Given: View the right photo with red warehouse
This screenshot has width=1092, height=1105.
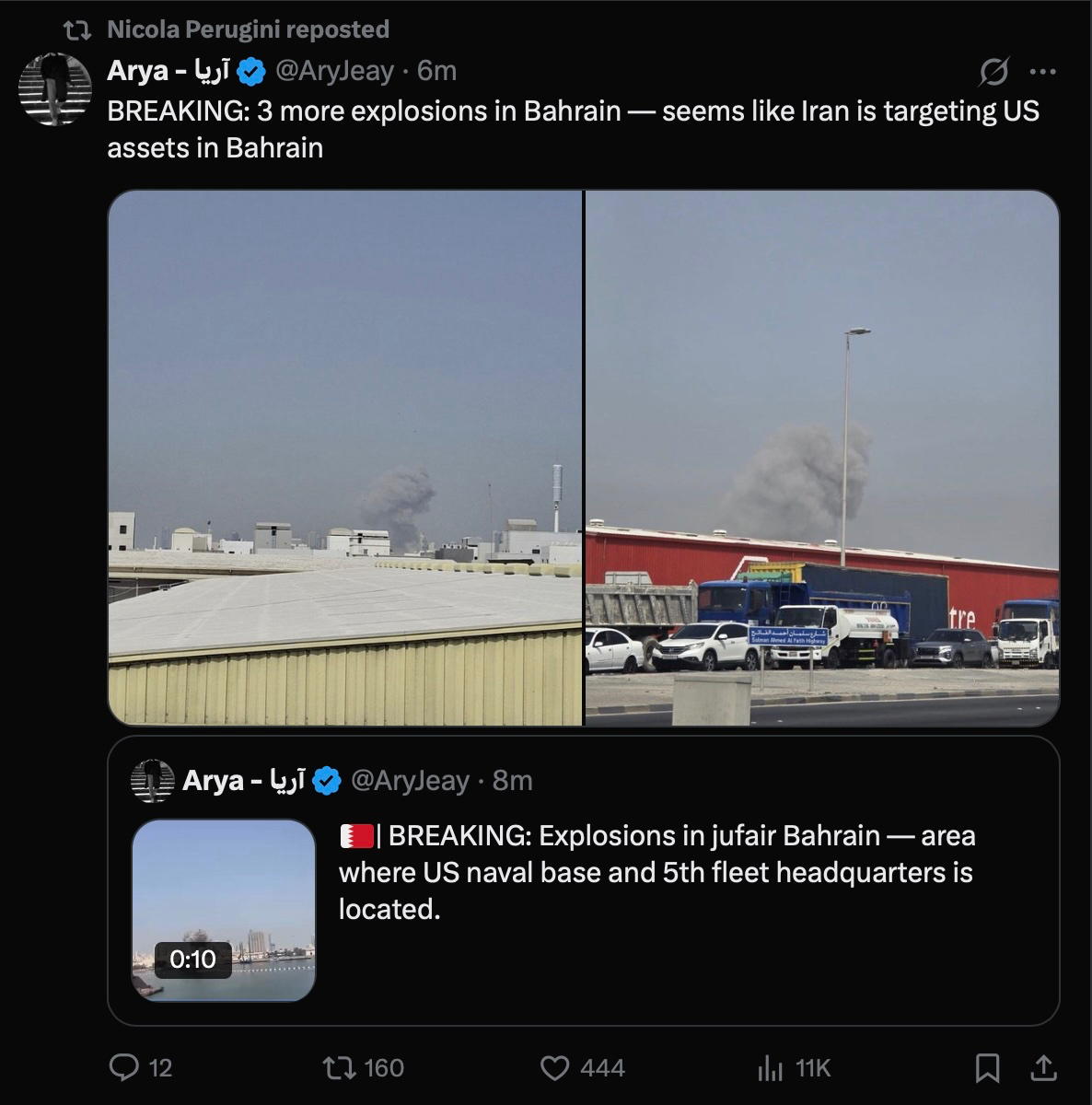Looking at the screenshot, I should (822, 458).
